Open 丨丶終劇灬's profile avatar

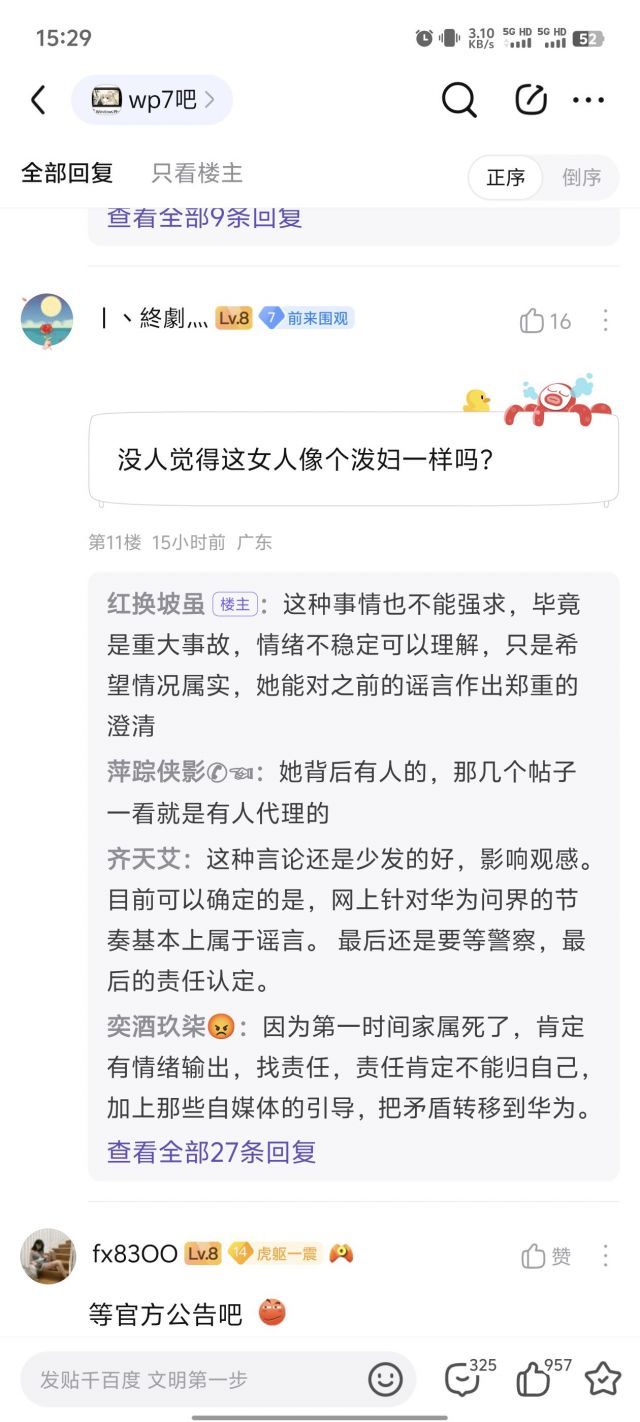[47, 320]
